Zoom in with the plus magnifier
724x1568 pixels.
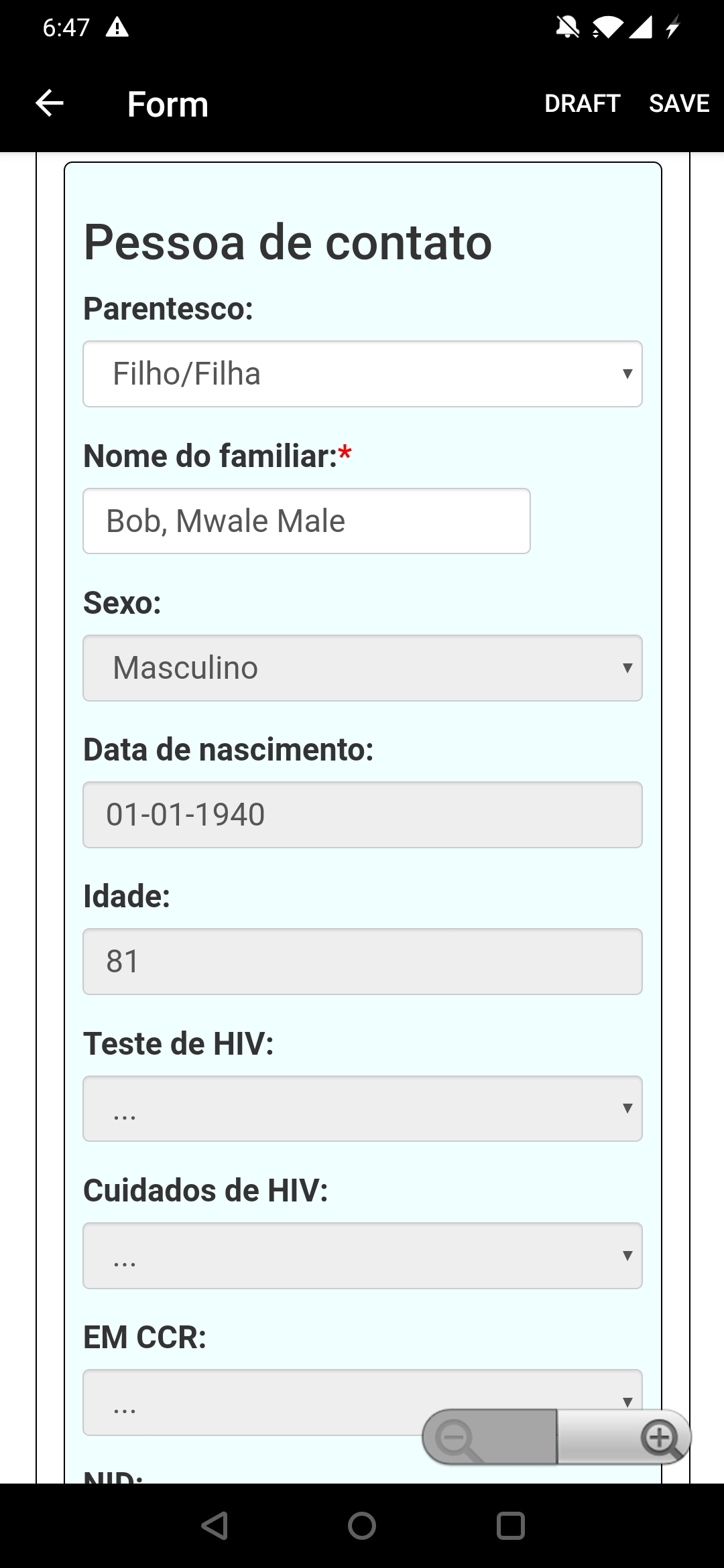[624, 1437]
